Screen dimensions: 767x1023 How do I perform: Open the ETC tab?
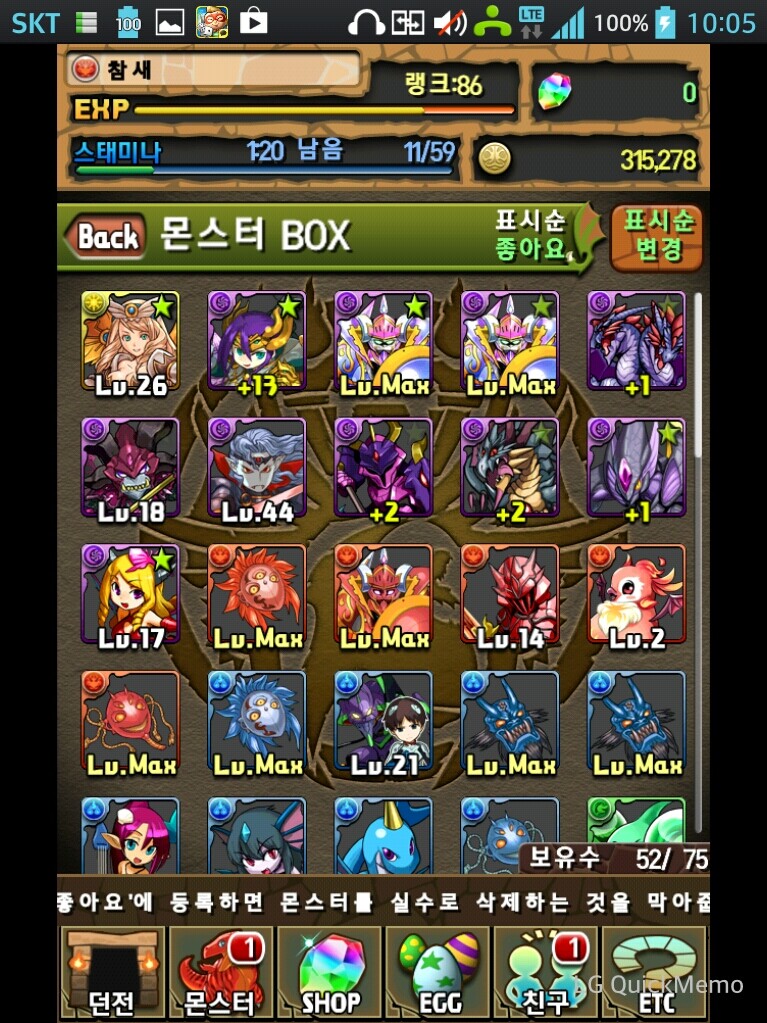point(655,970)
